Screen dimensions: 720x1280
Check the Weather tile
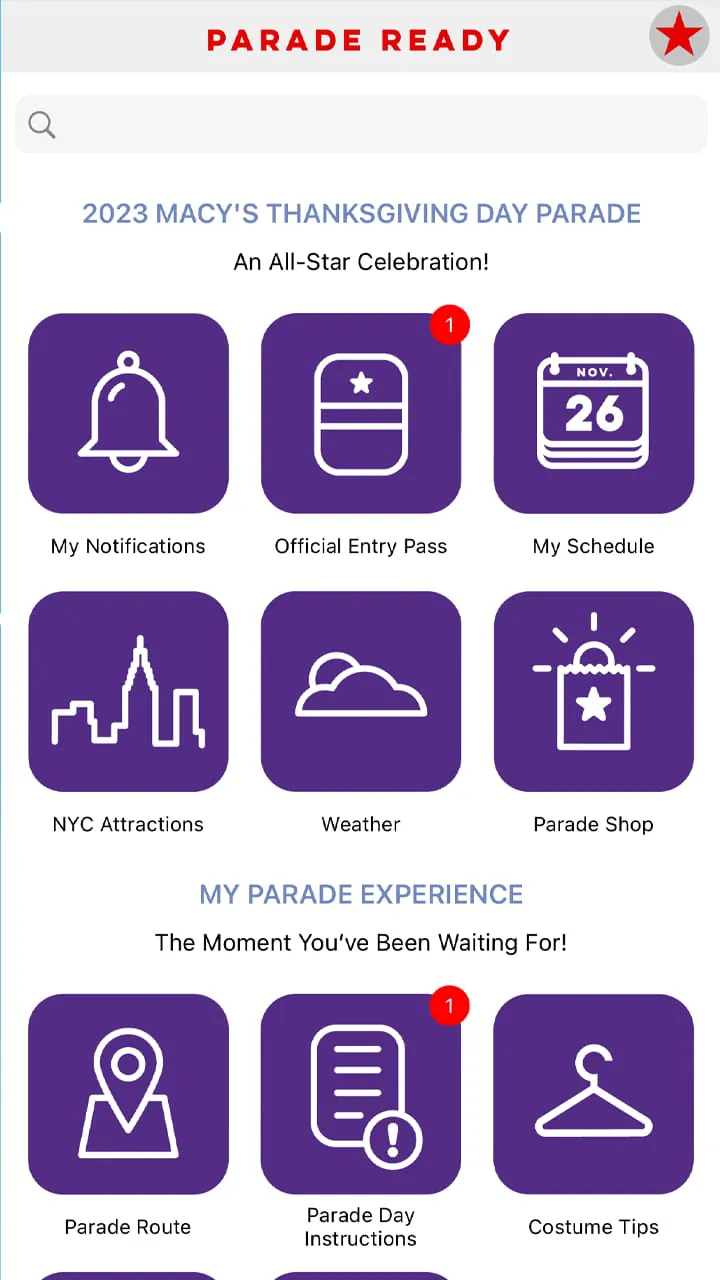(x=361, y=692)
